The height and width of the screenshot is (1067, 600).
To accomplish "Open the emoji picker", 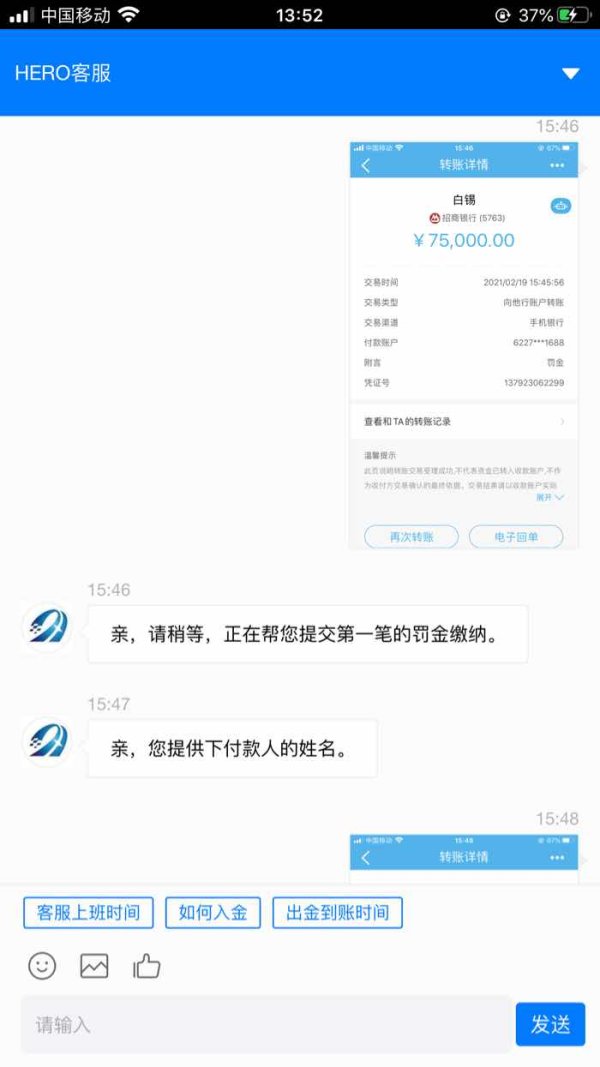I will coord(42,966).
